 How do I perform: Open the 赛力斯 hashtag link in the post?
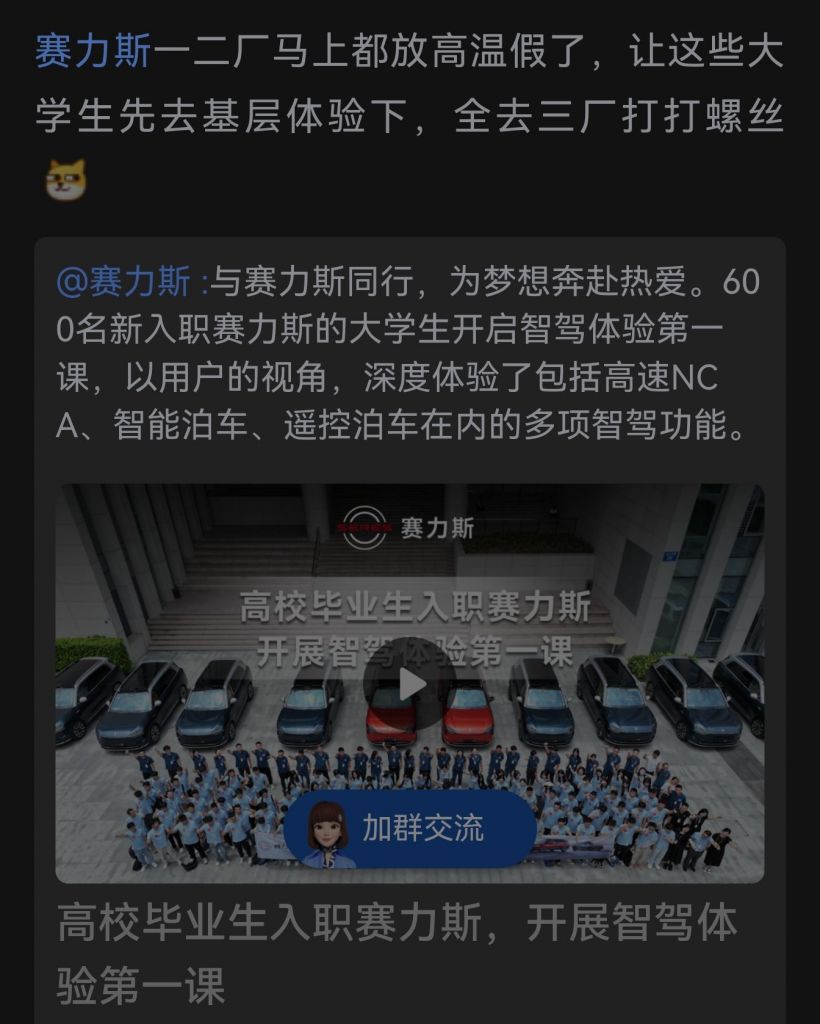tap(92, 50)
